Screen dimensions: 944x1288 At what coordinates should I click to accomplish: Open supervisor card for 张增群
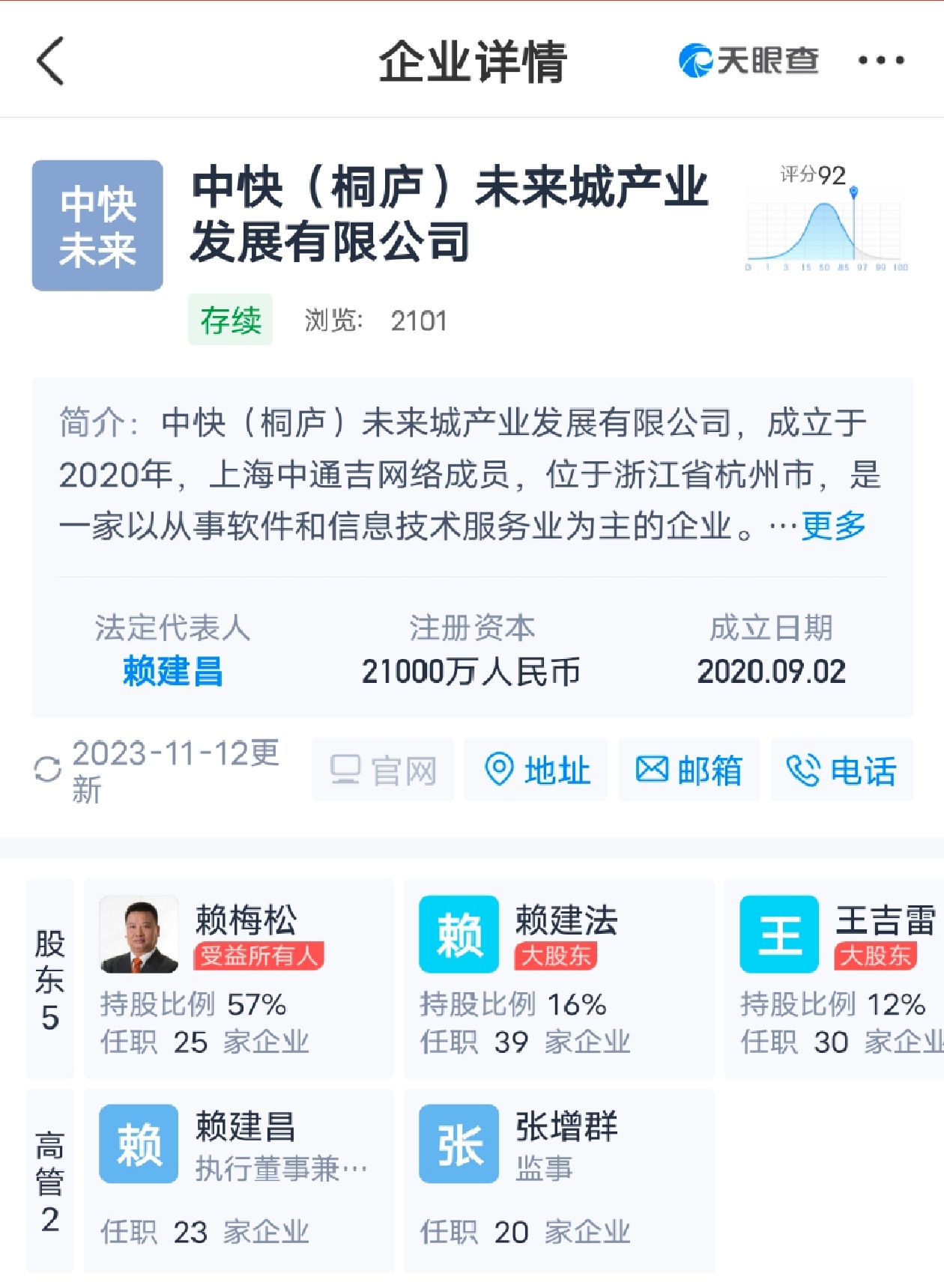[x=558, y=1180]
